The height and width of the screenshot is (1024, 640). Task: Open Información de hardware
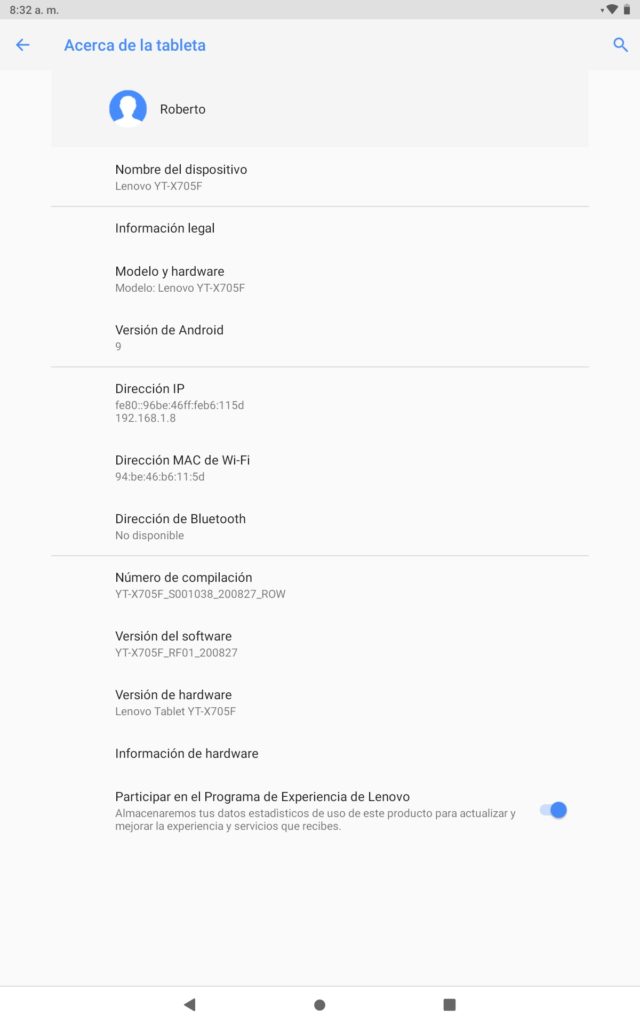(x=320, y=753)
